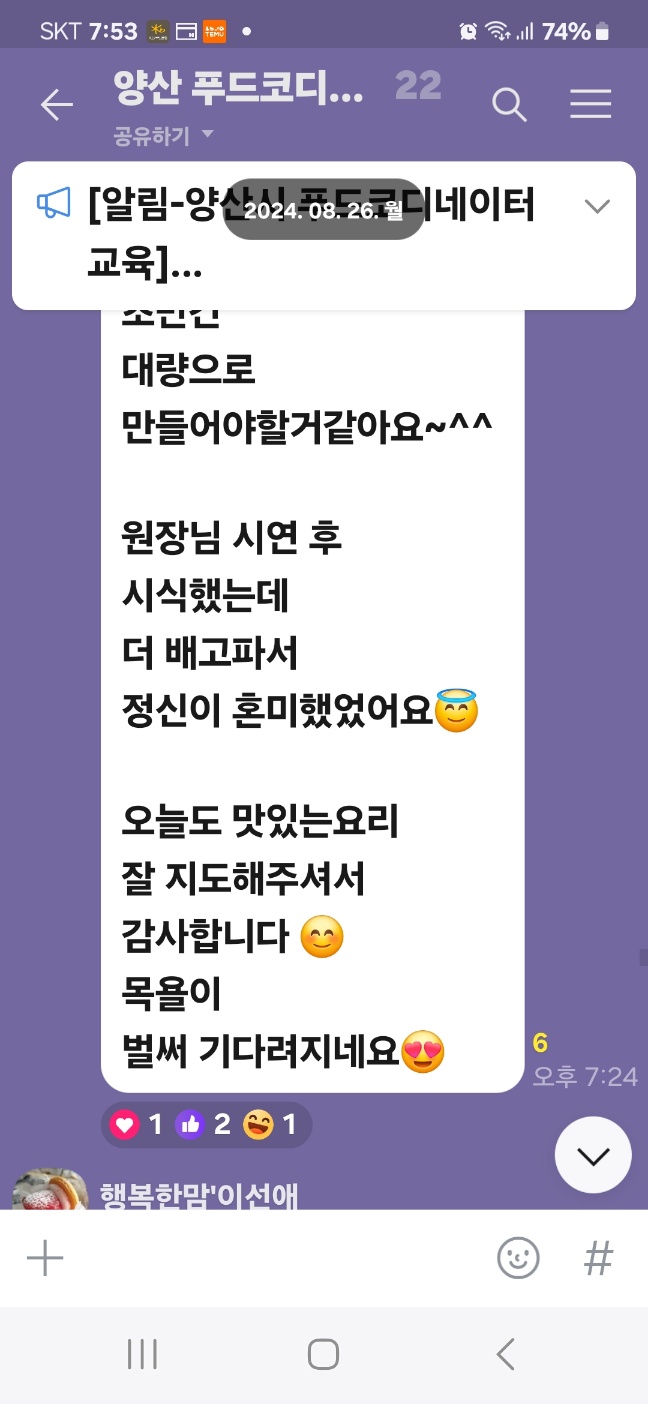The image size is (648, 1404).
Task: Open the 공유하기 dropdown
Action: click(164, 135)
